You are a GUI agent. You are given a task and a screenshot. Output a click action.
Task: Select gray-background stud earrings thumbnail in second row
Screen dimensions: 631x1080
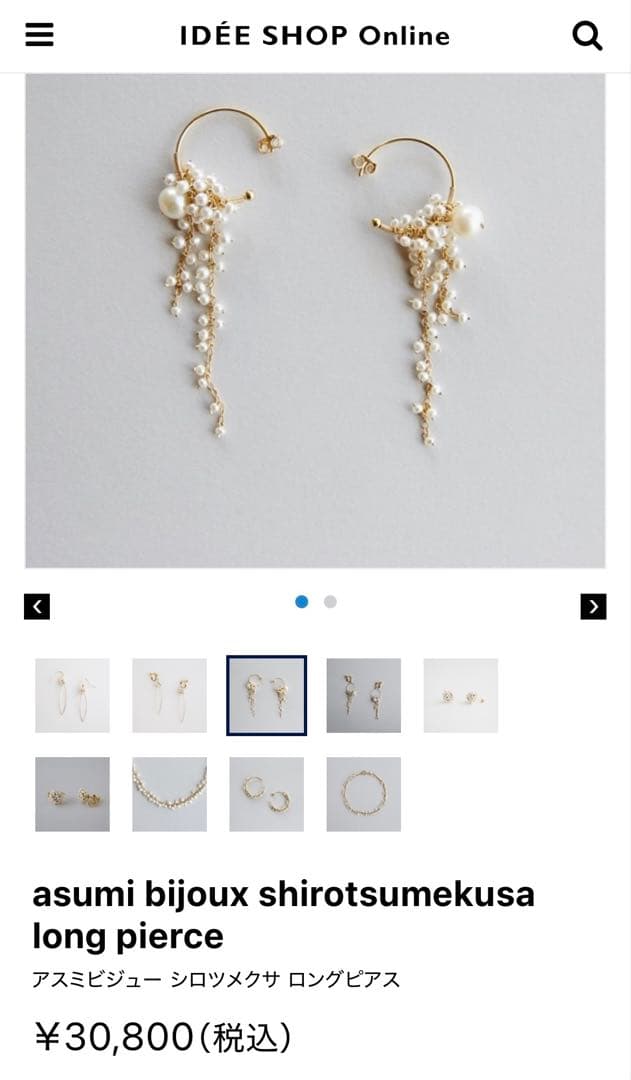(x=72, y=794)
